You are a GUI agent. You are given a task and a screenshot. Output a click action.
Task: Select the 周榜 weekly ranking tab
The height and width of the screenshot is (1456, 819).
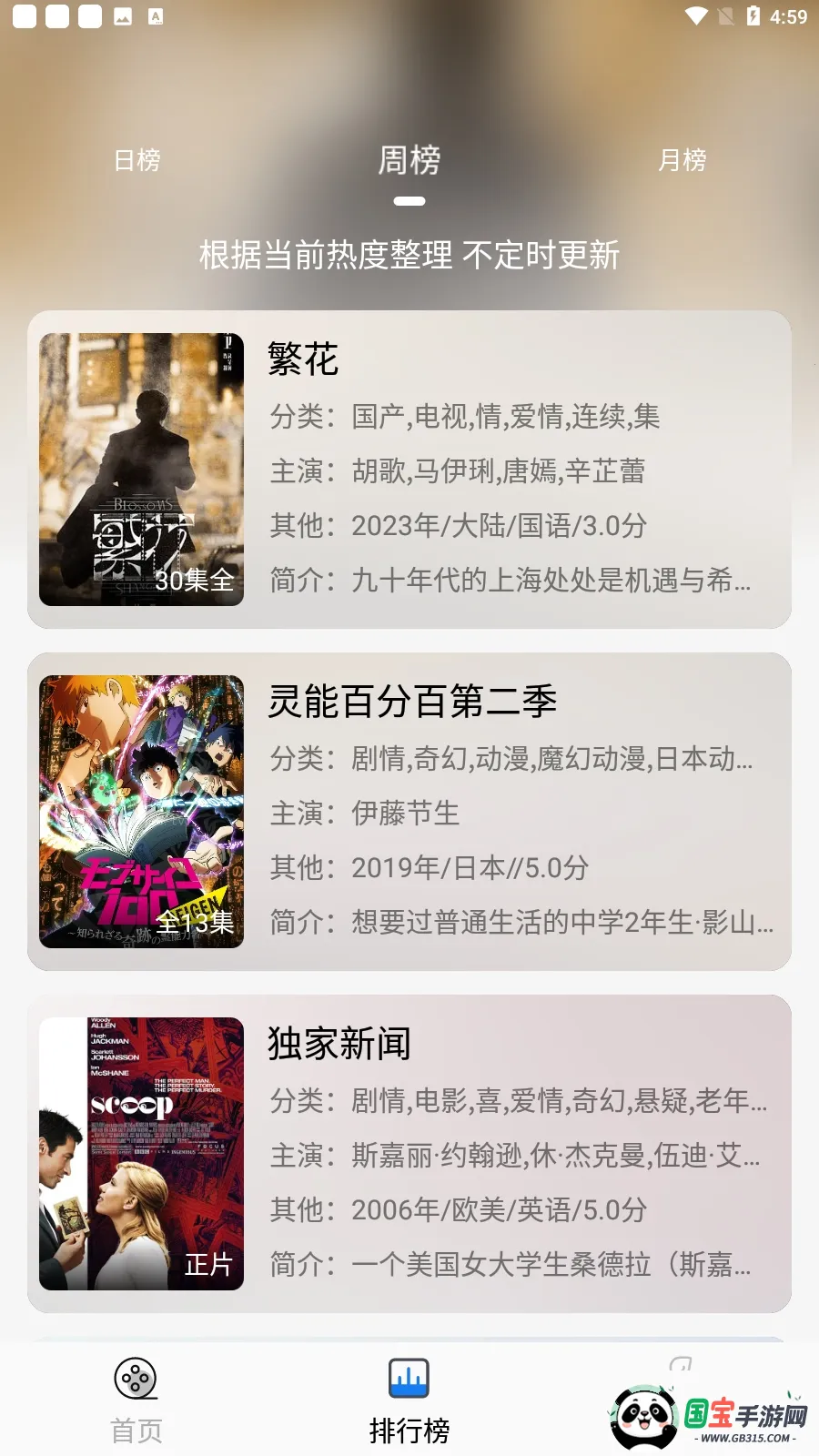tap(409, 161)
